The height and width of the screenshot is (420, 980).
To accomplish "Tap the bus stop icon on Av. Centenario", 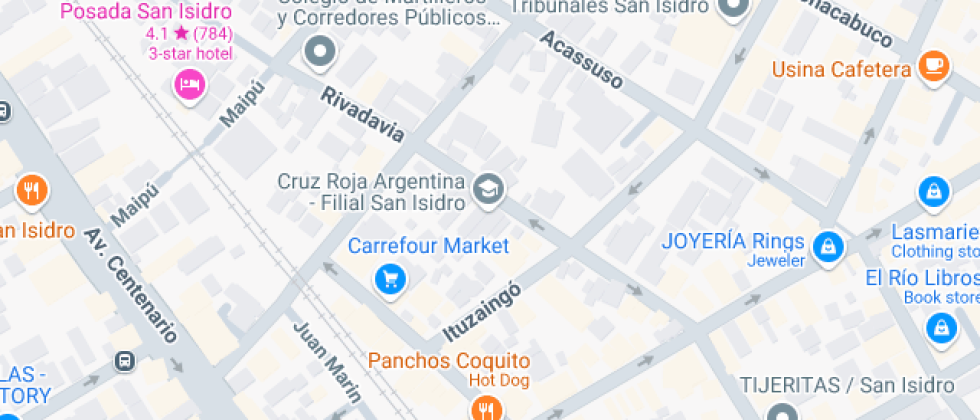I will click(125, 360).
